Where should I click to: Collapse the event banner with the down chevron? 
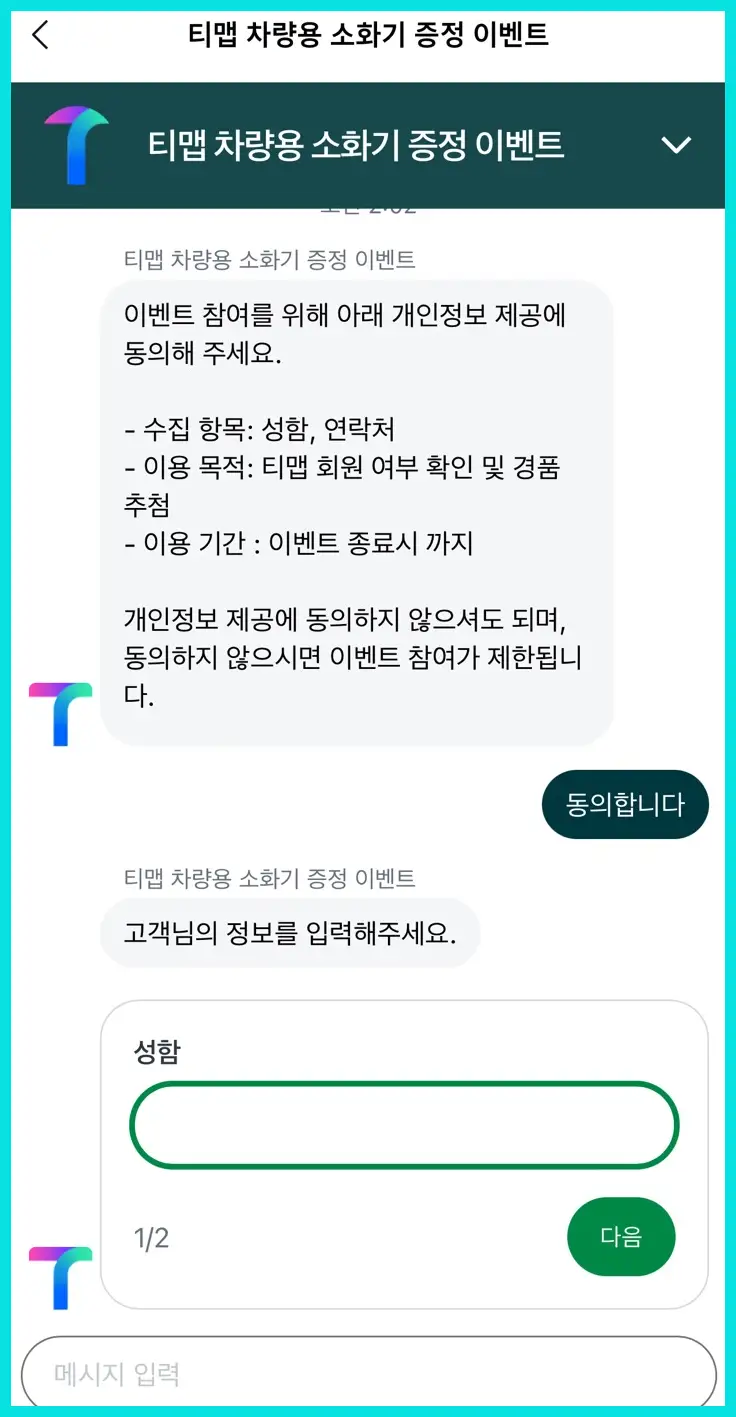[677, 143]
